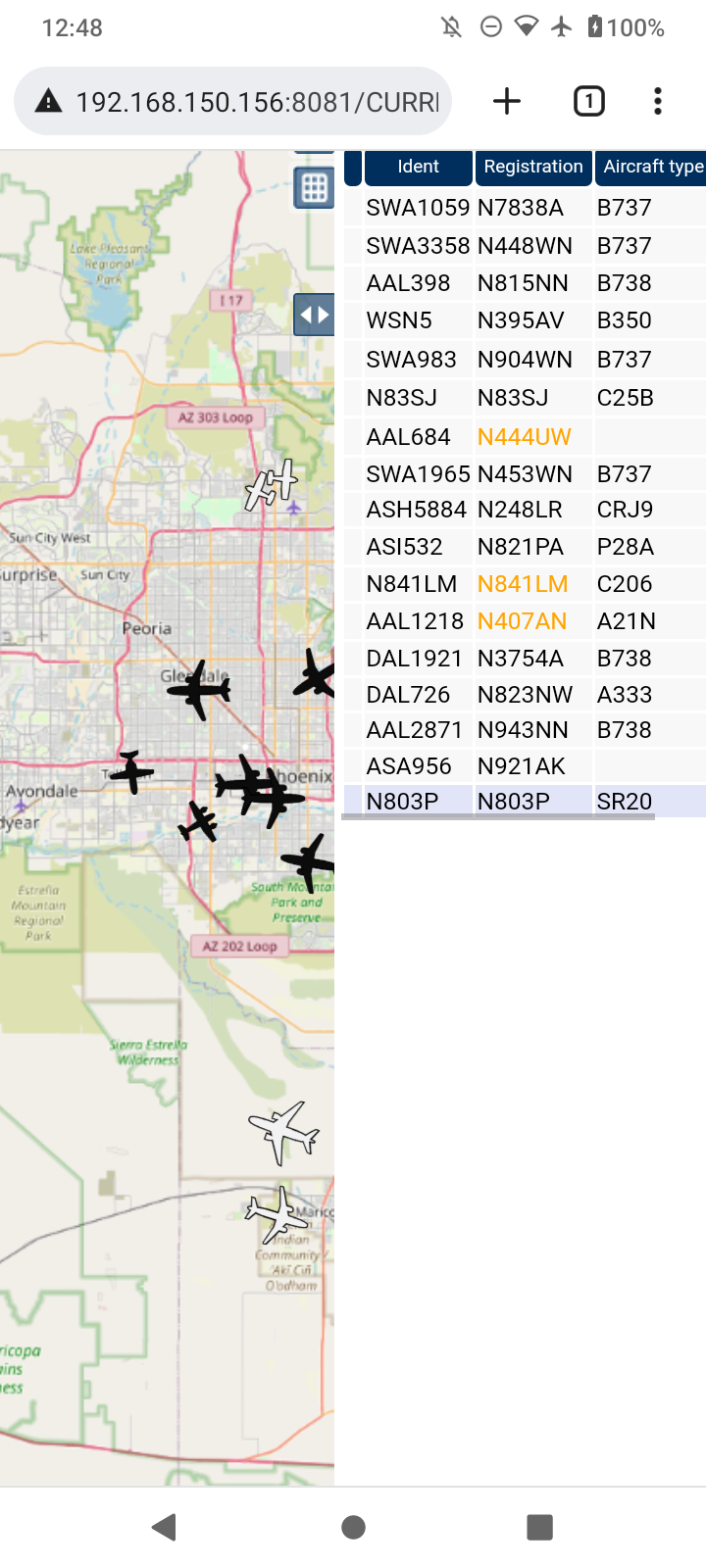Image resolution: width=706 pixels, height=1568 pixels.
Task: Sort table by Registration column
Action: click(533, 167)
